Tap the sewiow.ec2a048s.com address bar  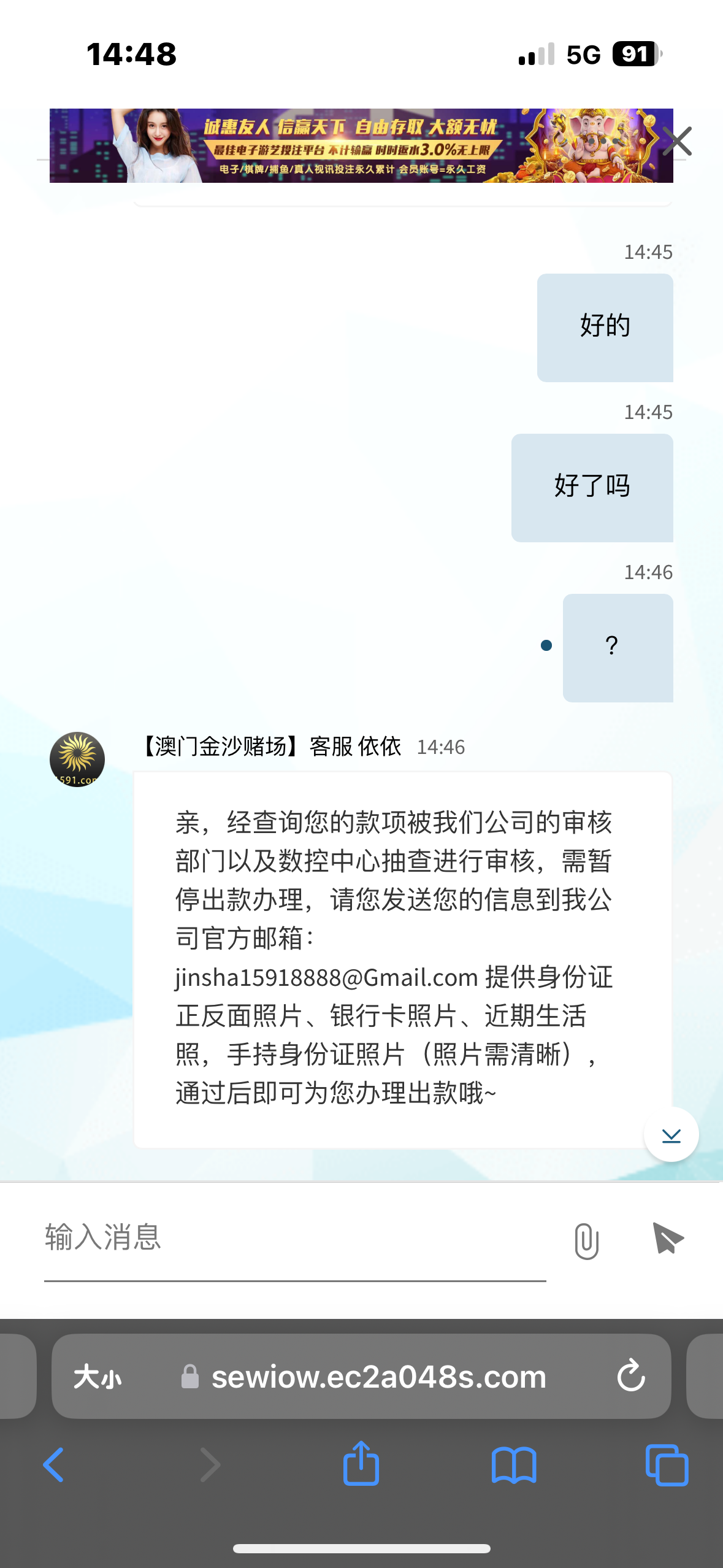click(x=378, y=1377)
